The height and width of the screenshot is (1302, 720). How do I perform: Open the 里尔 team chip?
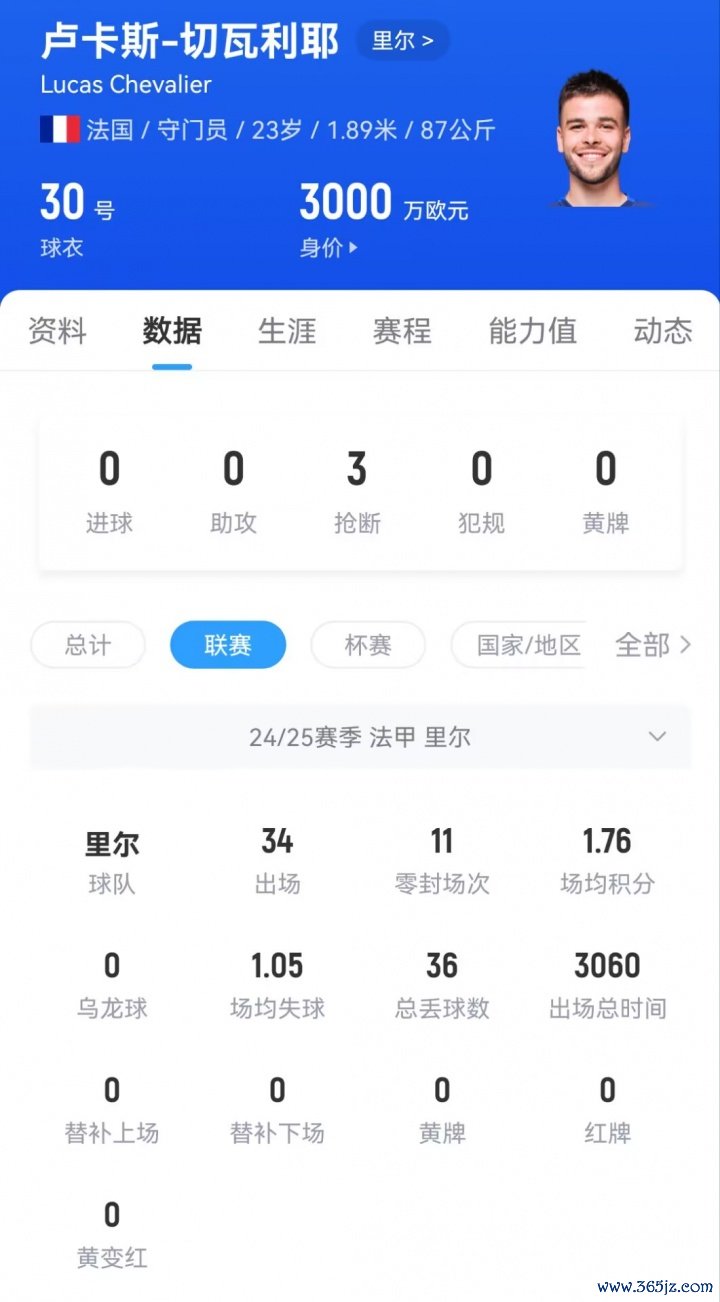402,41
